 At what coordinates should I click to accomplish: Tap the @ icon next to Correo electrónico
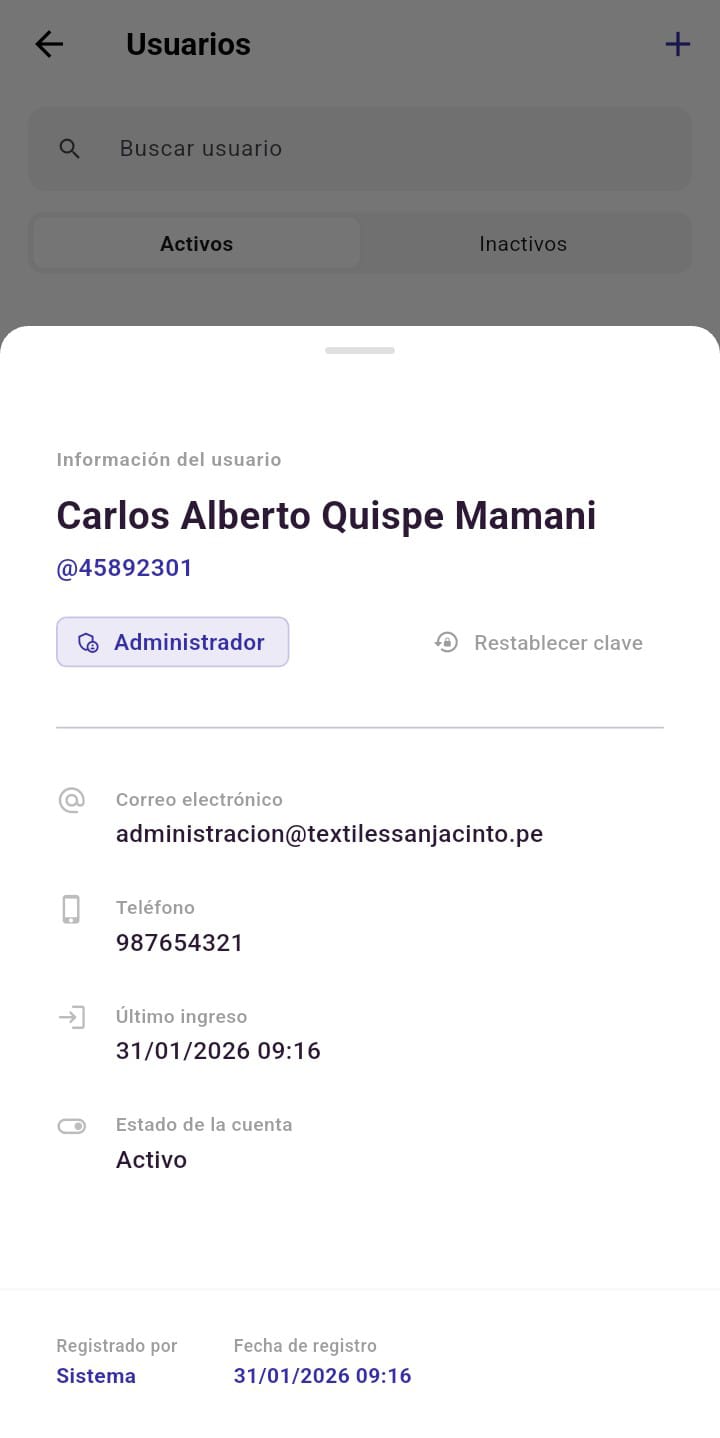[x=72, y=800]
